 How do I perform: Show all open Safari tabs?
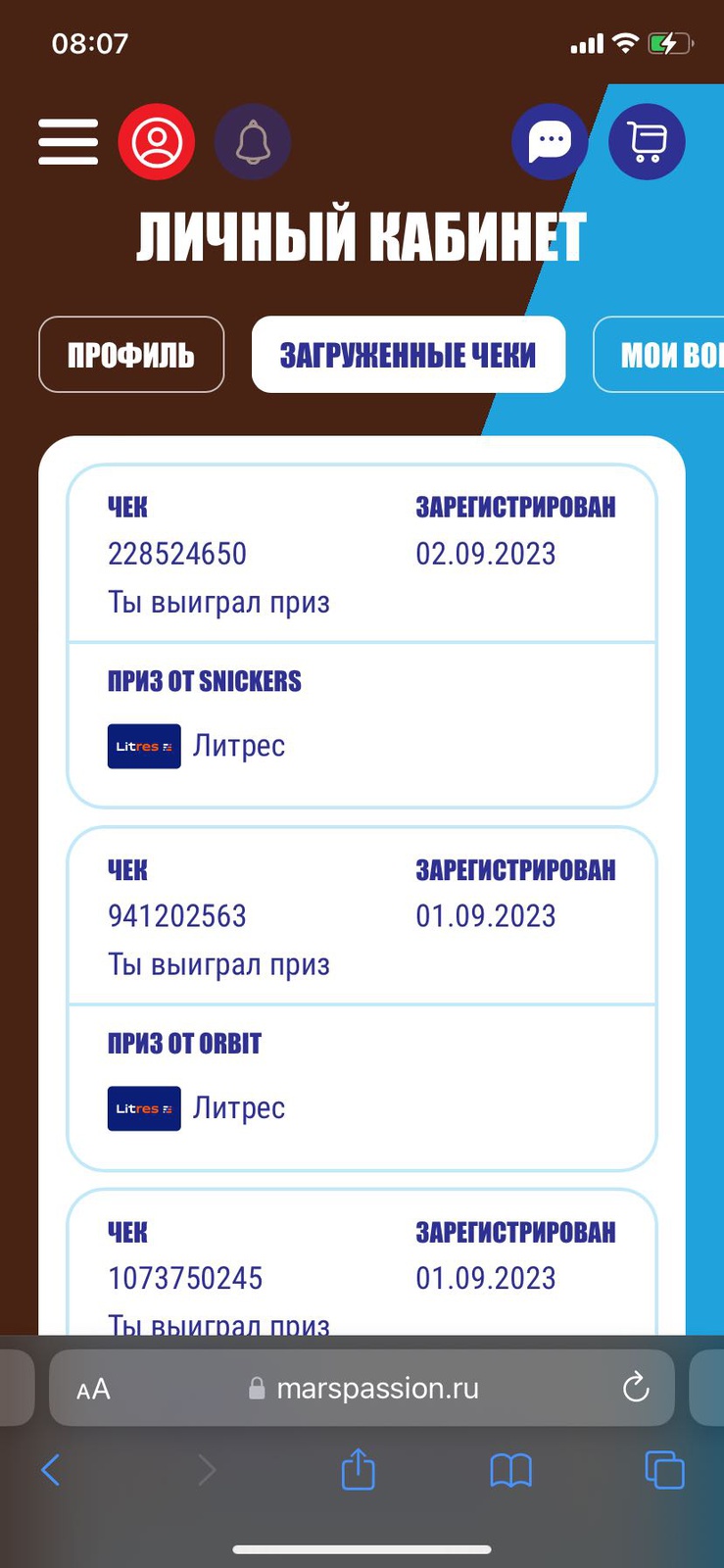(664, 1470)
